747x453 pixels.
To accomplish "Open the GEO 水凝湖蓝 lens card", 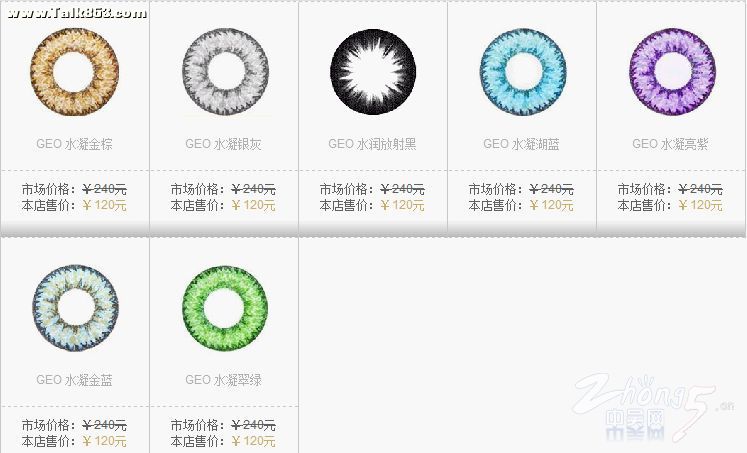I will coord(521,70).
